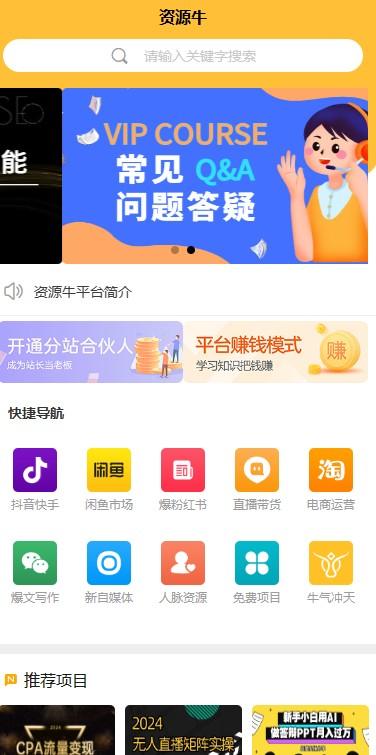Open the 爆文写作 category
376x755 pixels.
tap(35, 573)
